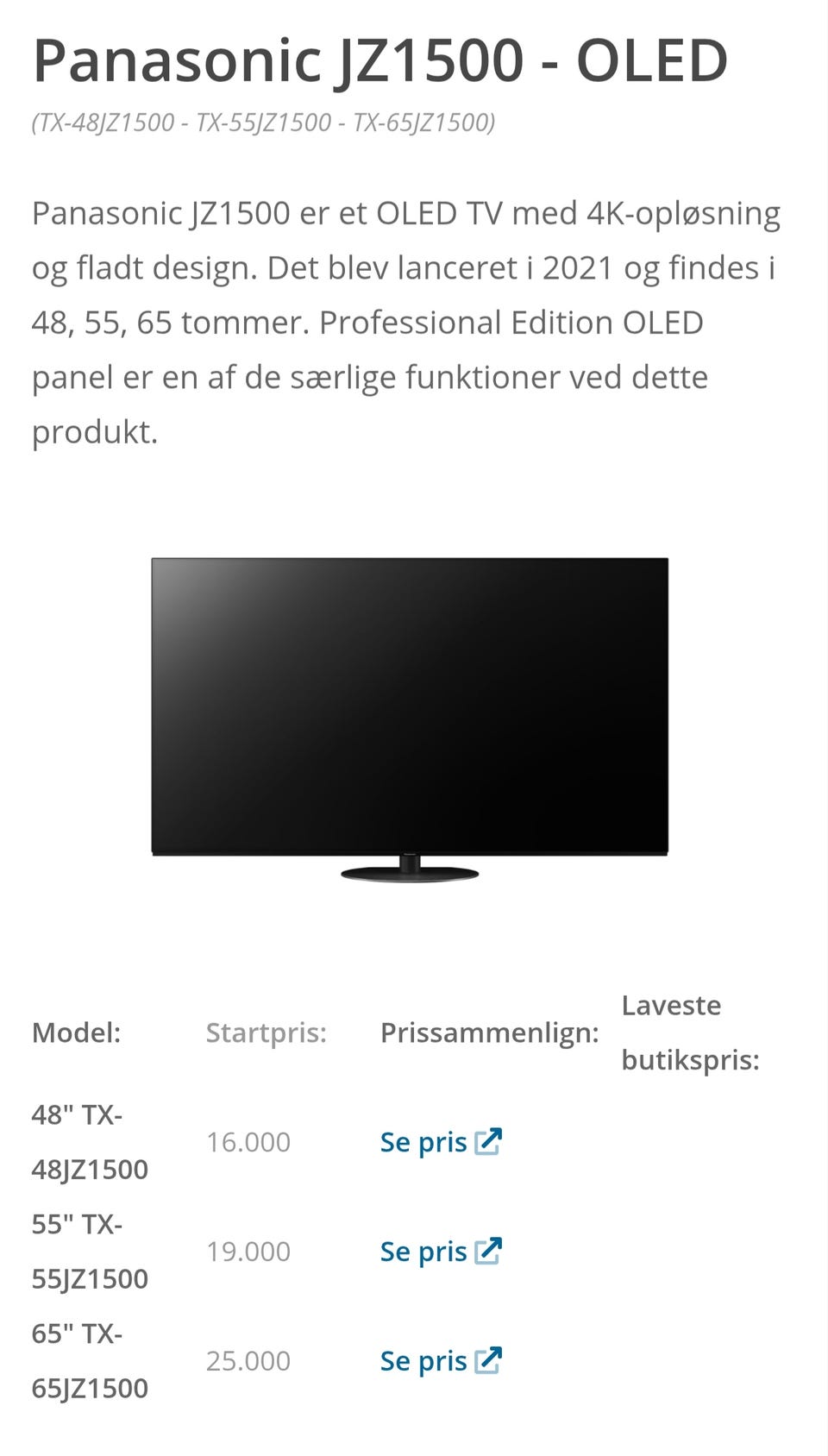The image size is (828, 1456).
Task: Click the Panasonic JZ1500 - OLED heading
Action: click(x=379, y=59)
